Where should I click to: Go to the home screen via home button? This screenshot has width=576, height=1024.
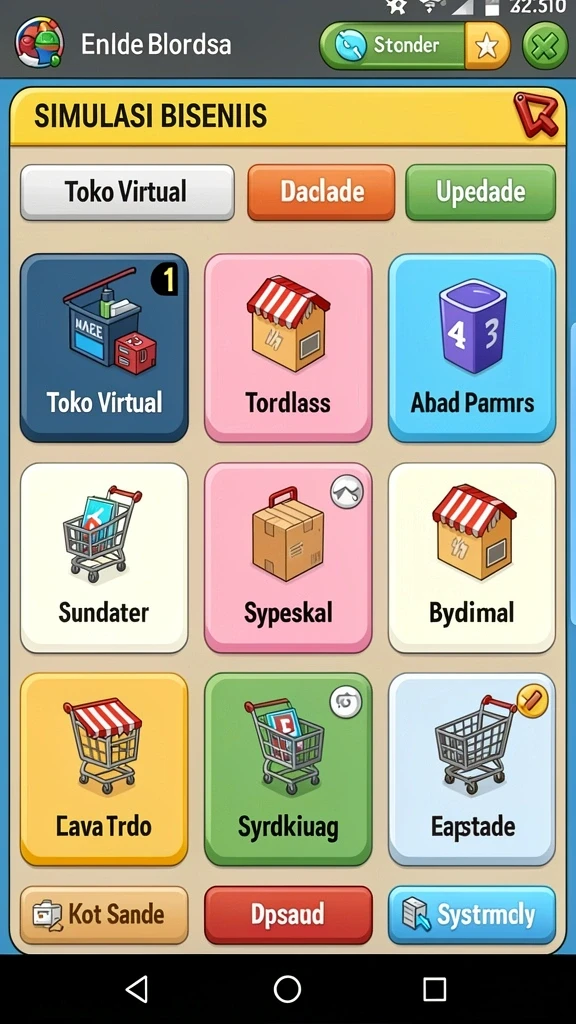[287, 989]
